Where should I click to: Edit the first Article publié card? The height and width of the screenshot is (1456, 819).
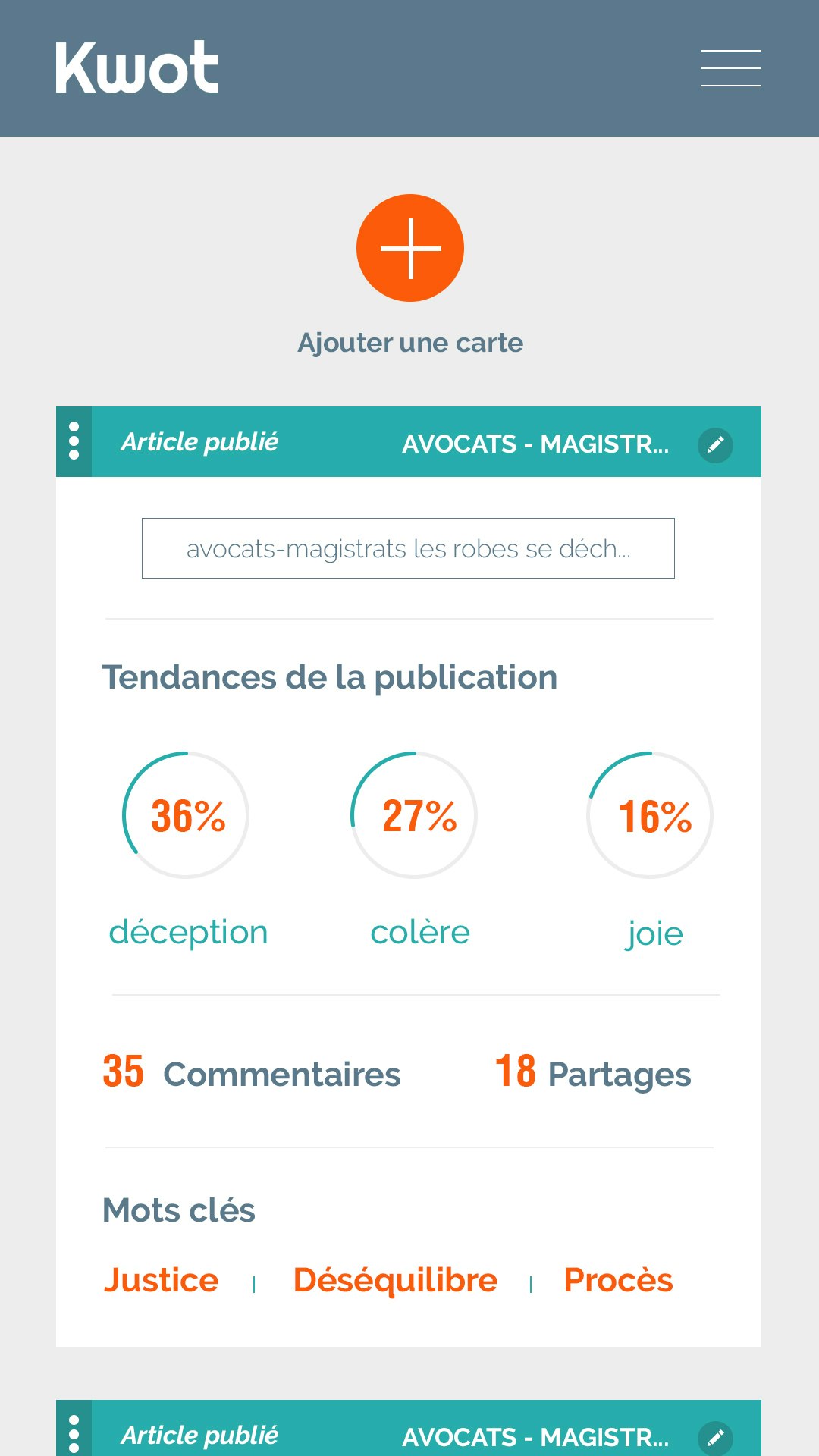tap(715, 445)
